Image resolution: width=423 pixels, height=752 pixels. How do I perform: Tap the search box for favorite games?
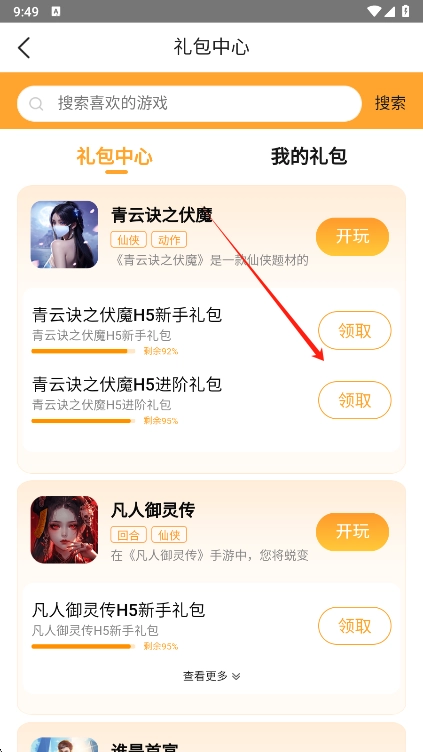[189, 104]
